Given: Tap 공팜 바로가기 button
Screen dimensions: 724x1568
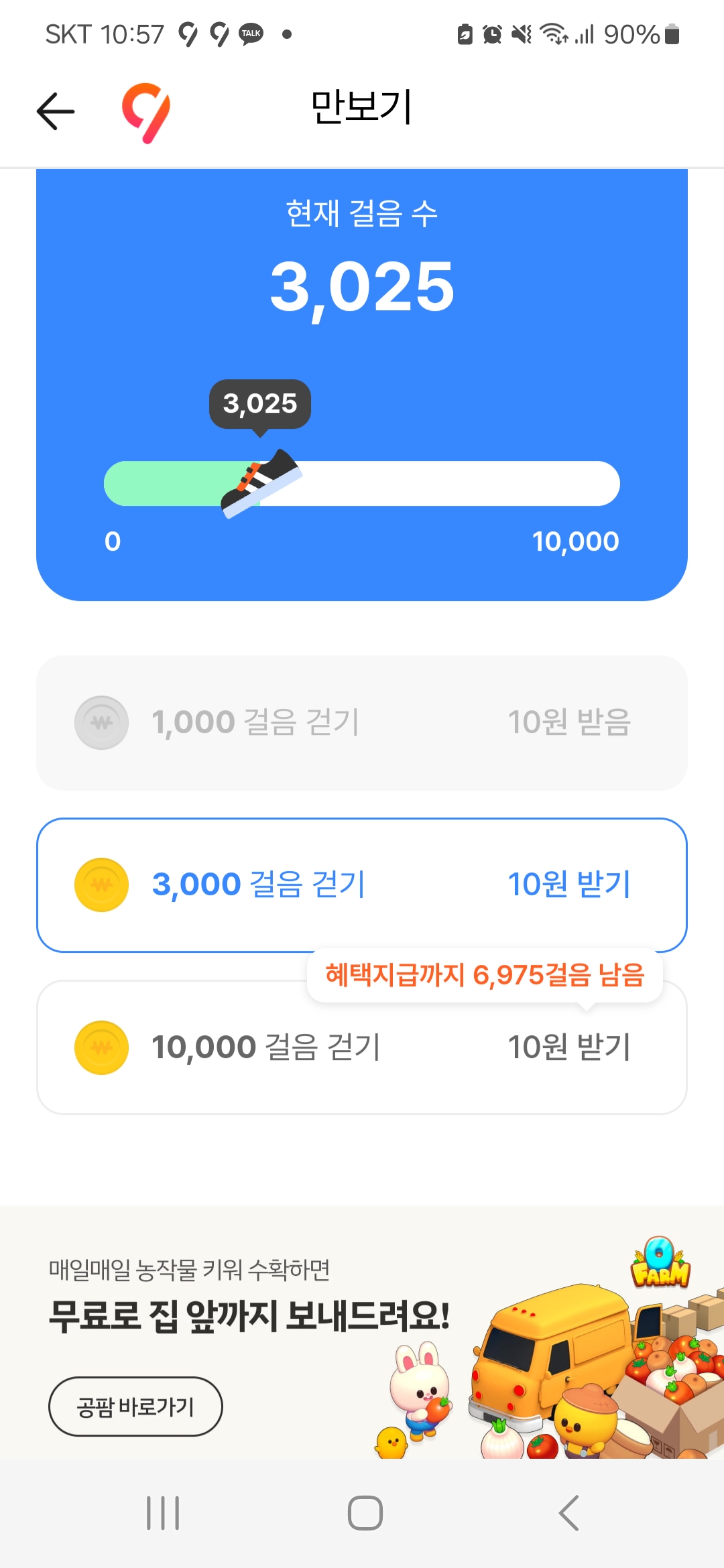Looking at the screenshot, I should coord(135,1407).
